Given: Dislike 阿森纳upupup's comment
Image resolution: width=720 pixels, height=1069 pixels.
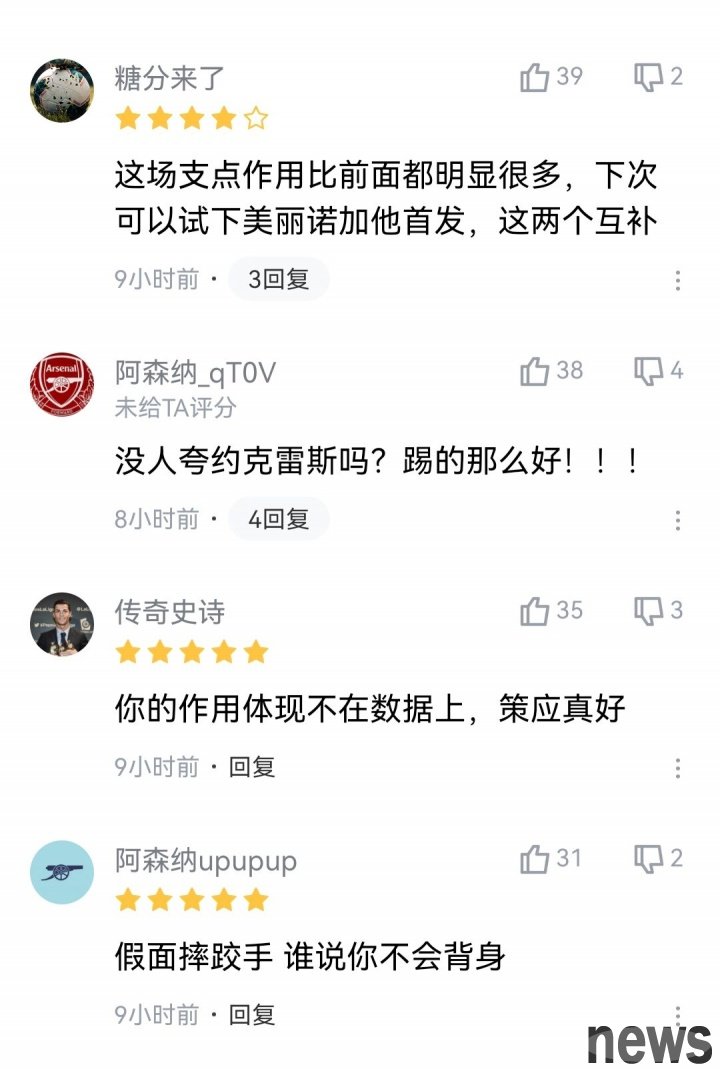Looking at the screenshot, I should pos(650,859).
